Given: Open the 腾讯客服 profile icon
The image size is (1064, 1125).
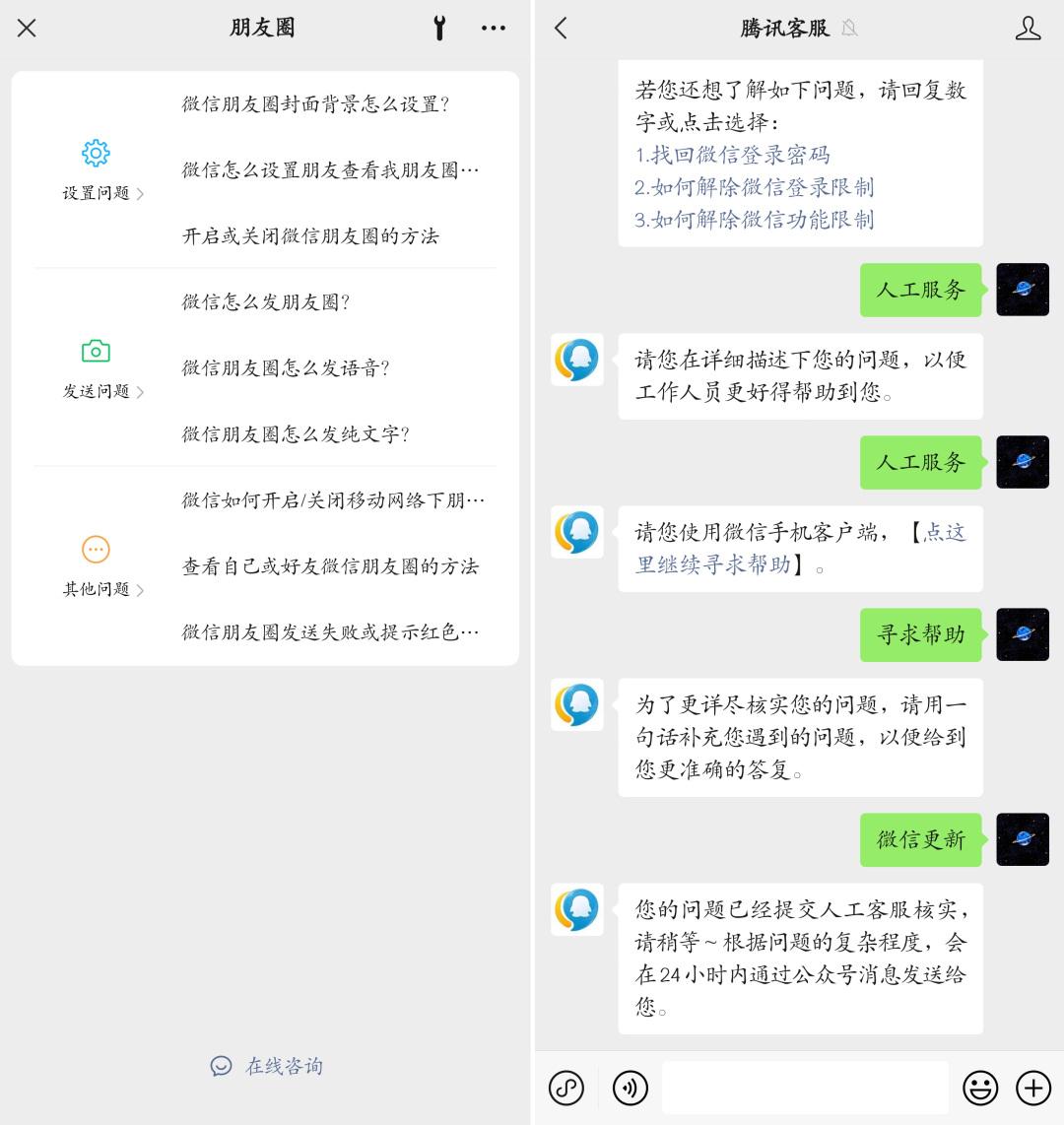Looking at the screenshot, I should point(1028,28).
